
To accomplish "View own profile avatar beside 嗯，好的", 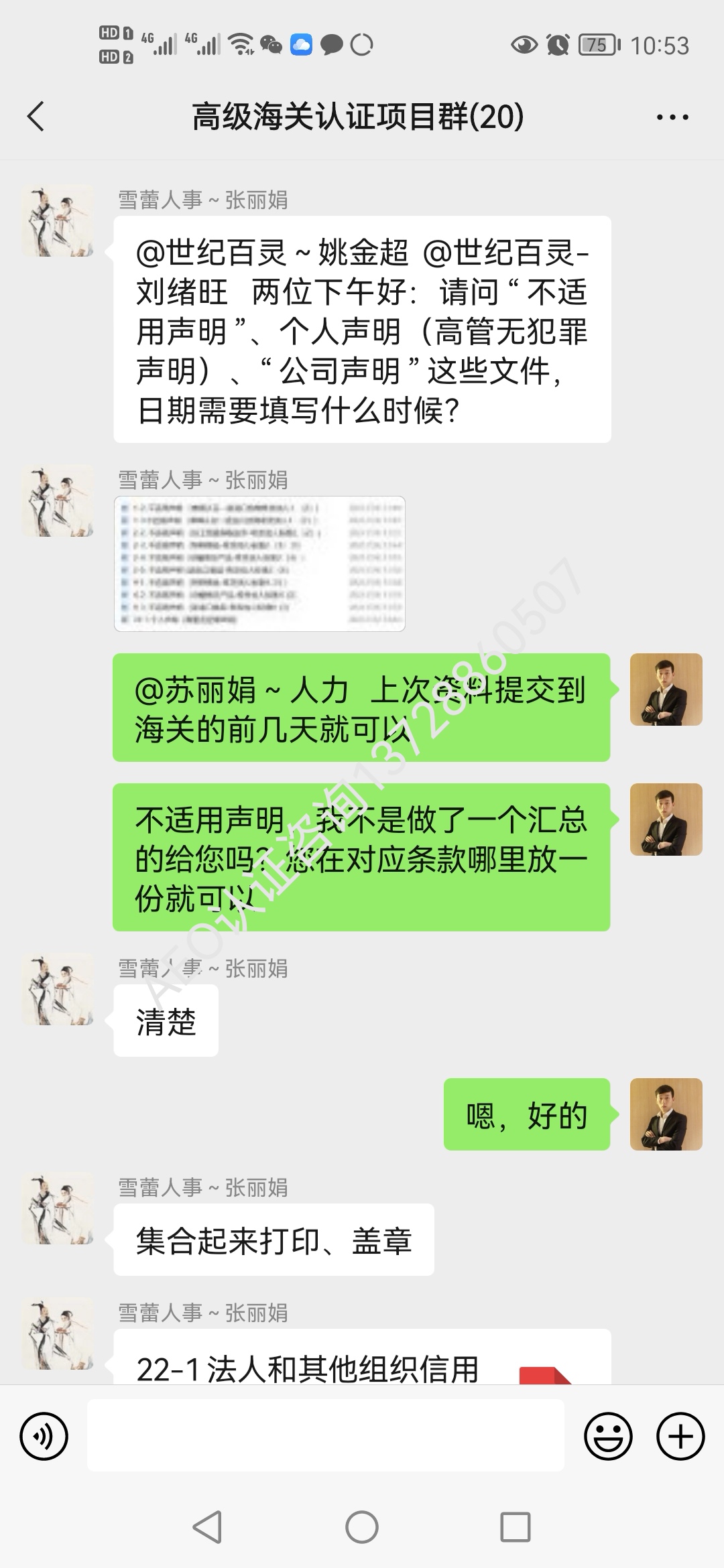I will pos(666,1114).
